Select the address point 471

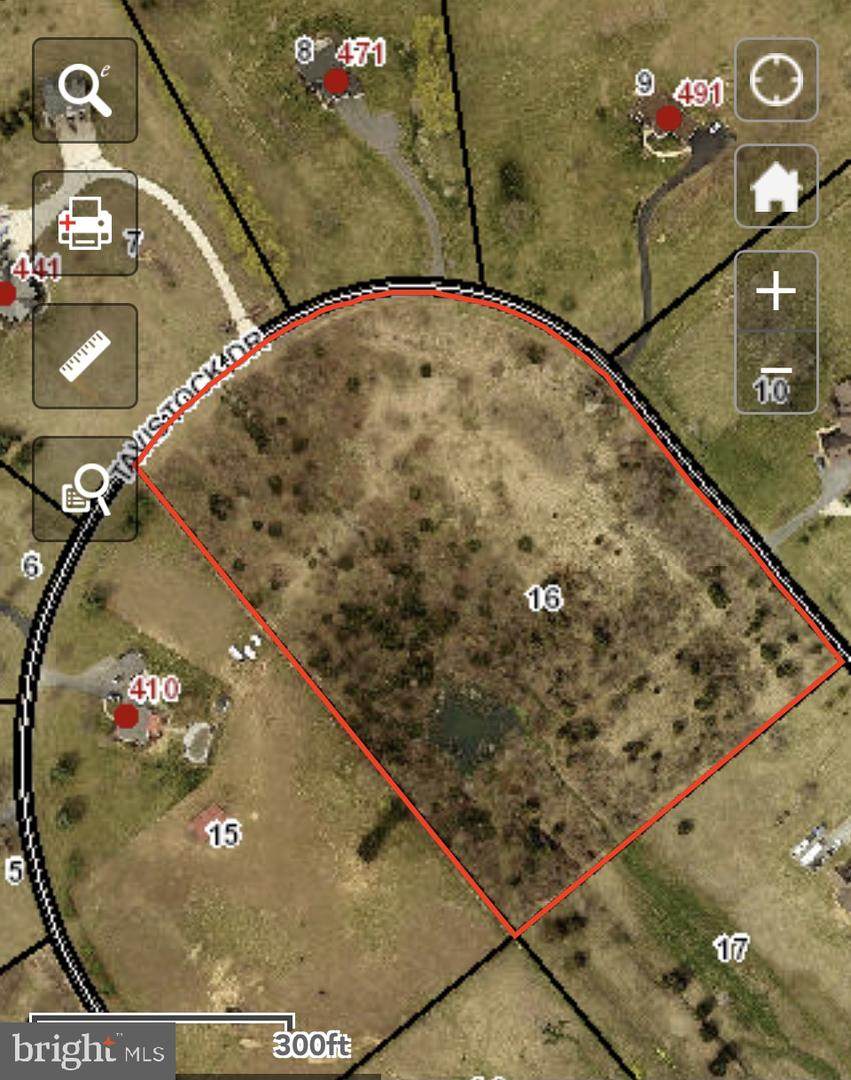337,82
